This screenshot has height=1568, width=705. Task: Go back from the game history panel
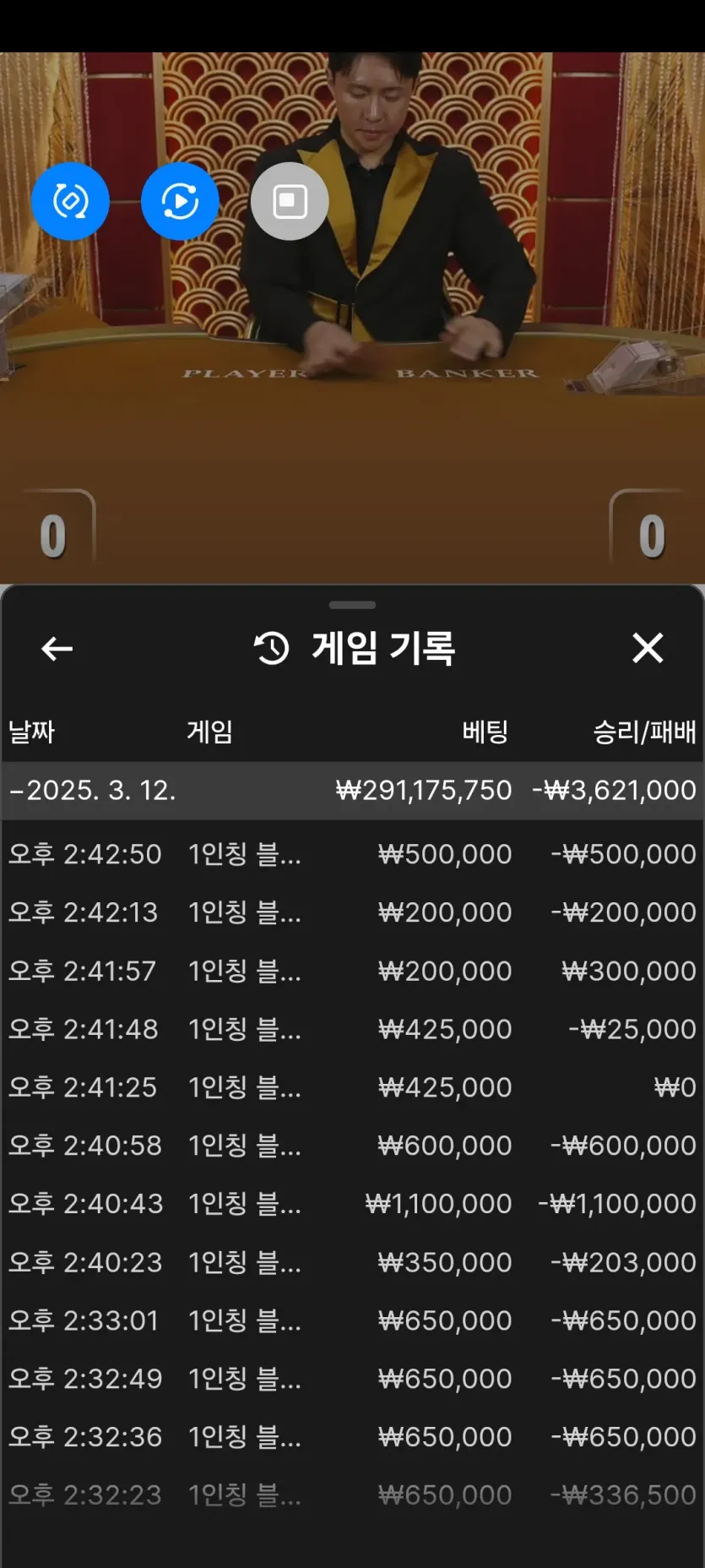pyautogui.click(x=57, y=649)
